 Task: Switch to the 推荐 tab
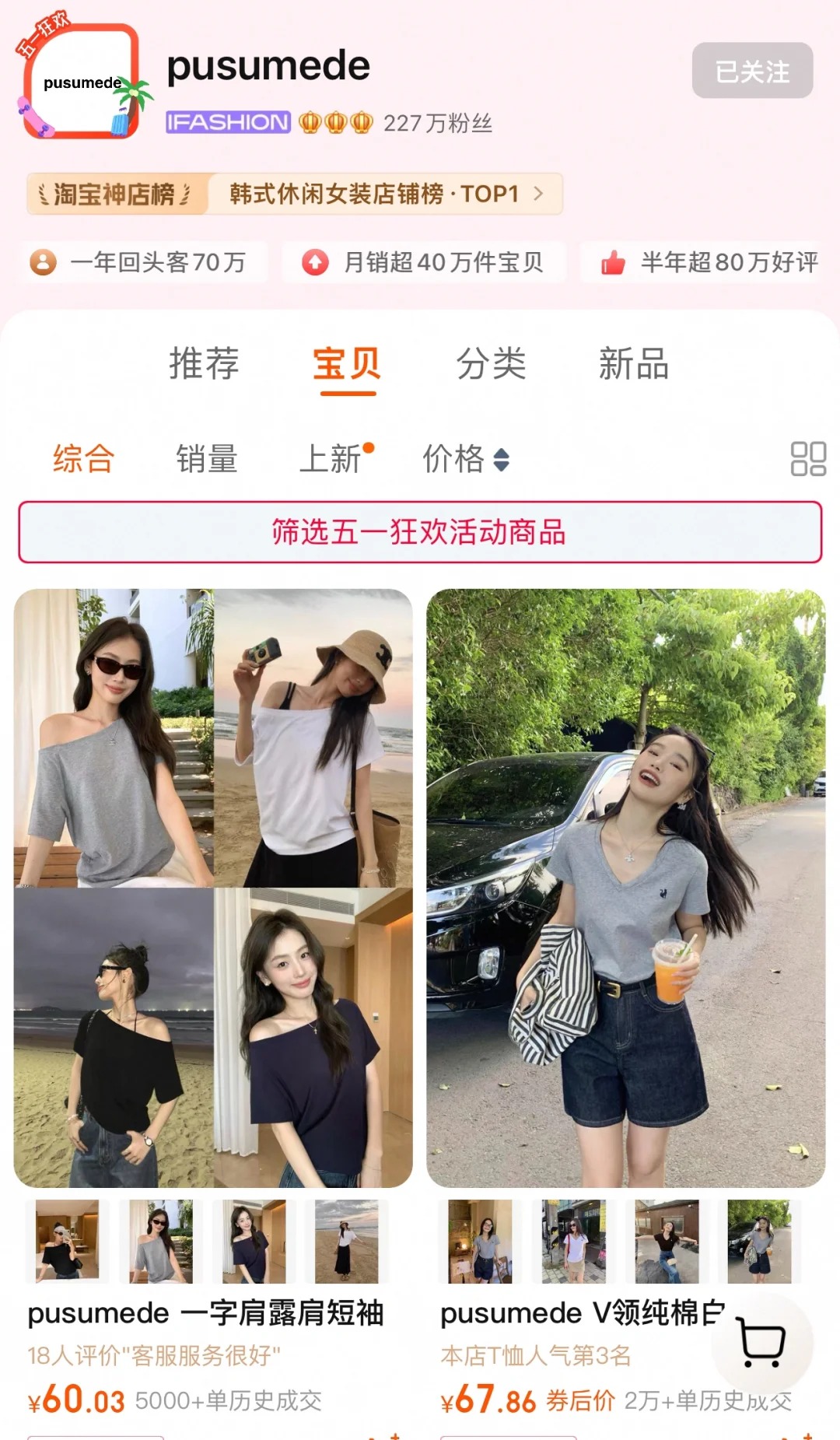pos(204,364)
